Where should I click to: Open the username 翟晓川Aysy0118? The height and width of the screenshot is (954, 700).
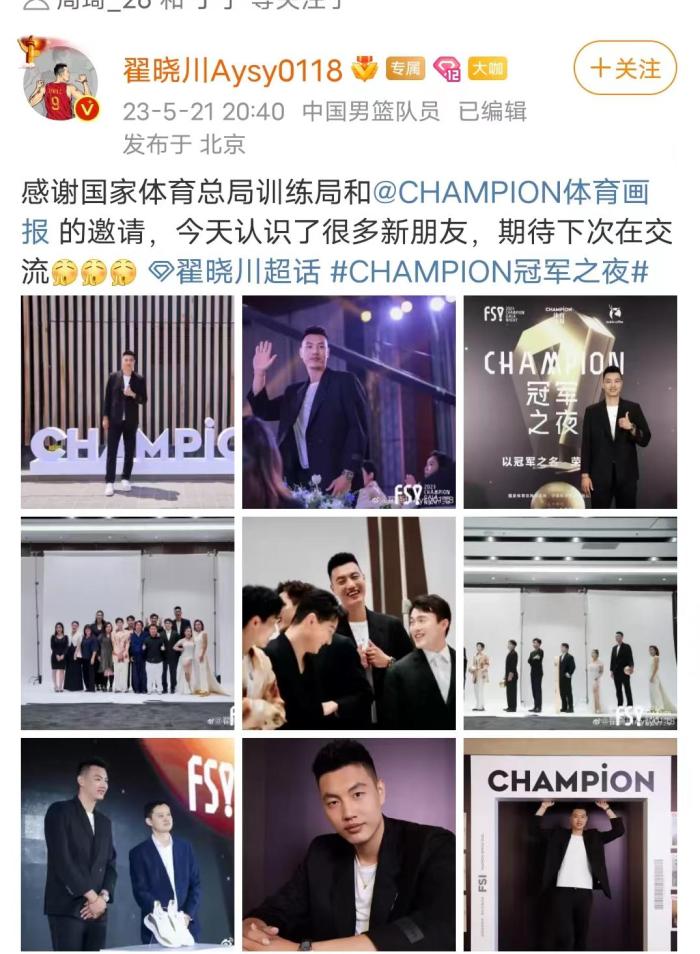(x=232, y=69)
